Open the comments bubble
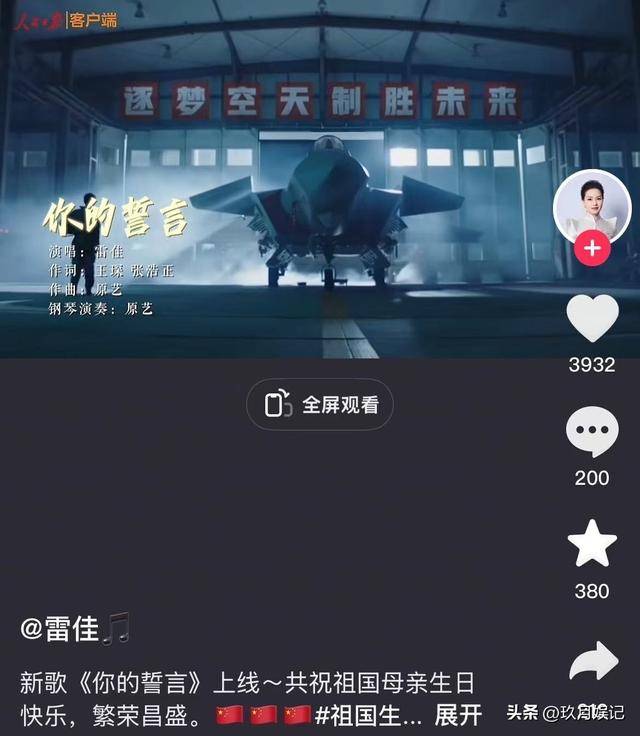This screenshot has width=640, height=736. tap(592, 433)
